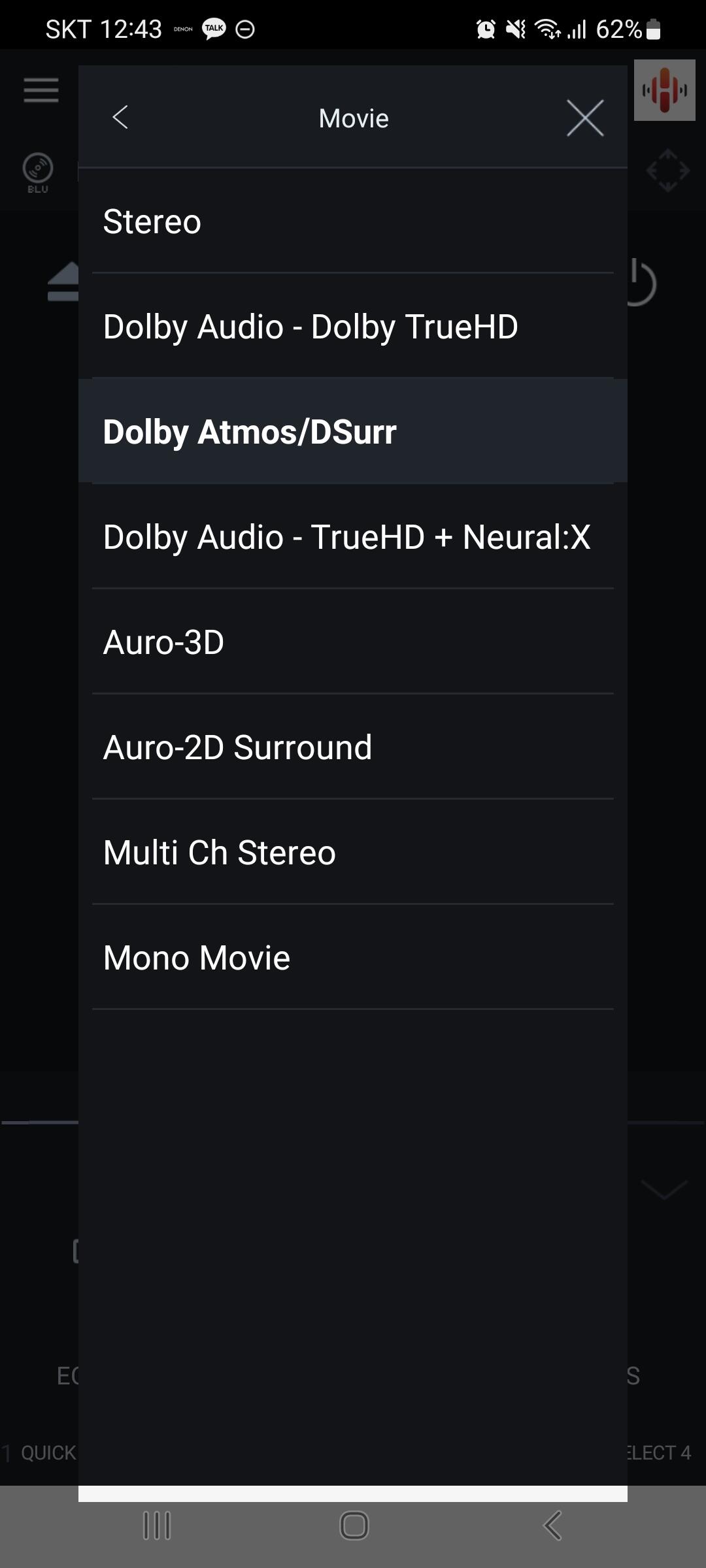Choose Dolby Audio - Dolby TrueHD
The height and width of the screenshot is (1568, 706).
pos(353,327)
